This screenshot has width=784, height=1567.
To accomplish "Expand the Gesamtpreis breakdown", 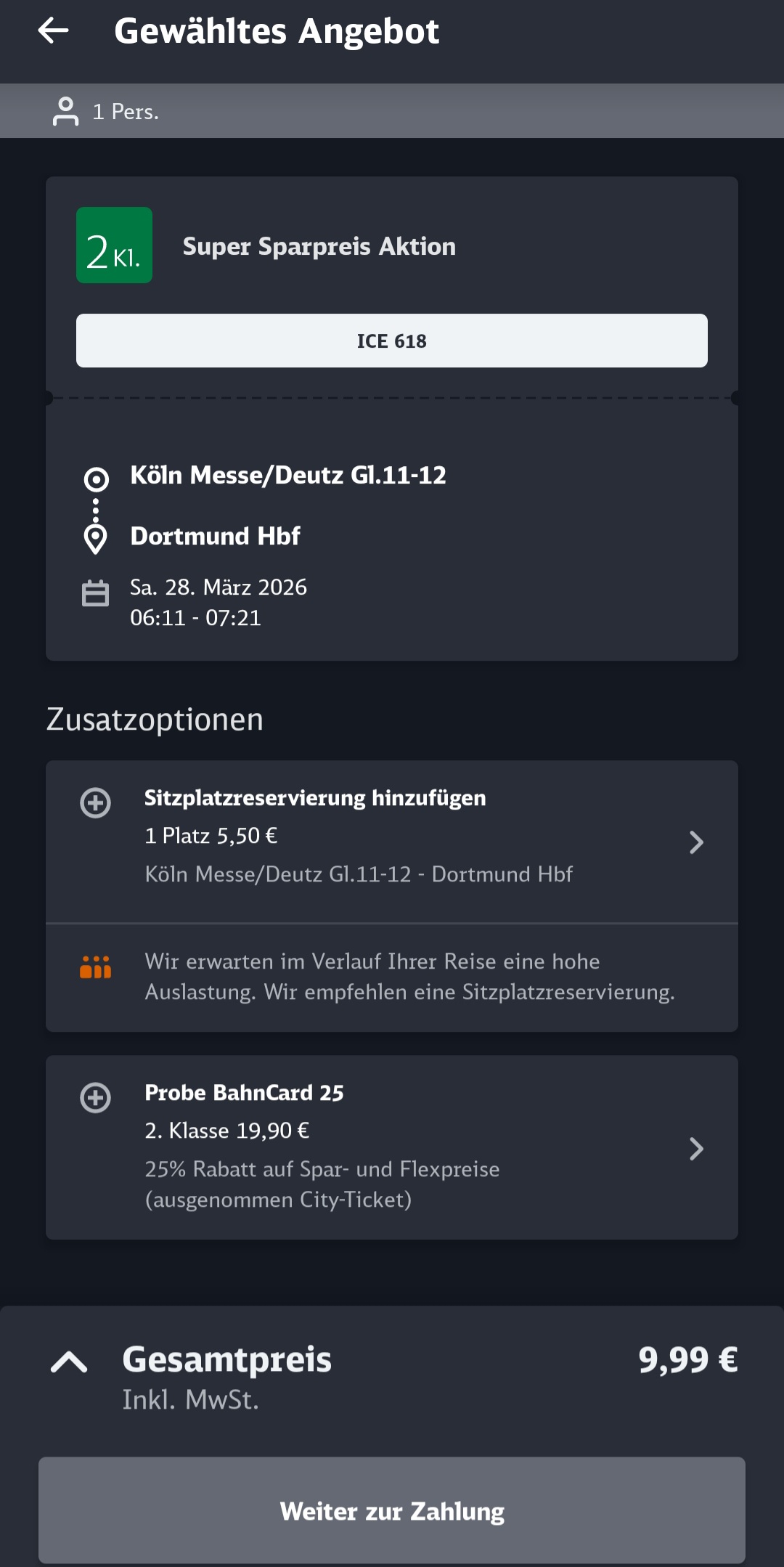I will [x=69, y=1362].
